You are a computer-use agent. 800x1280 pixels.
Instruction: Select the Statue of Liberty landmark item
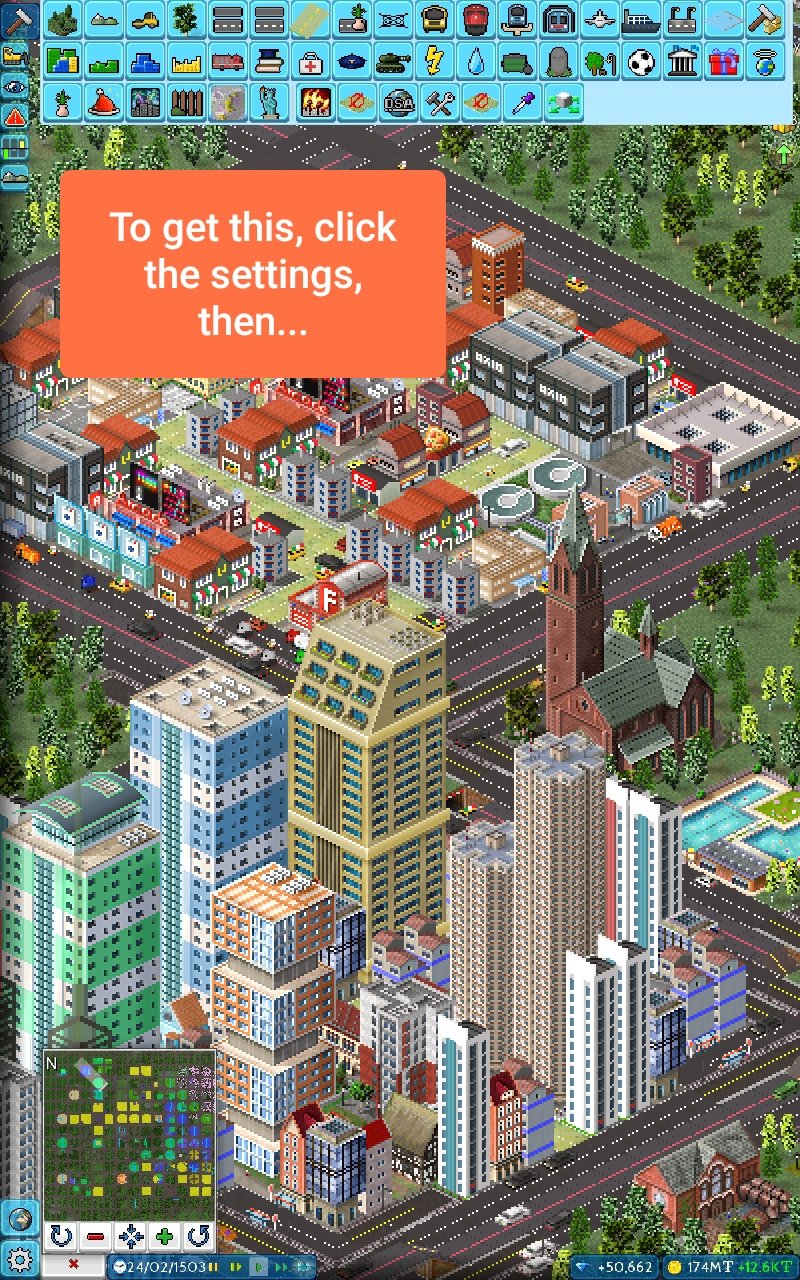pos(268,103)
